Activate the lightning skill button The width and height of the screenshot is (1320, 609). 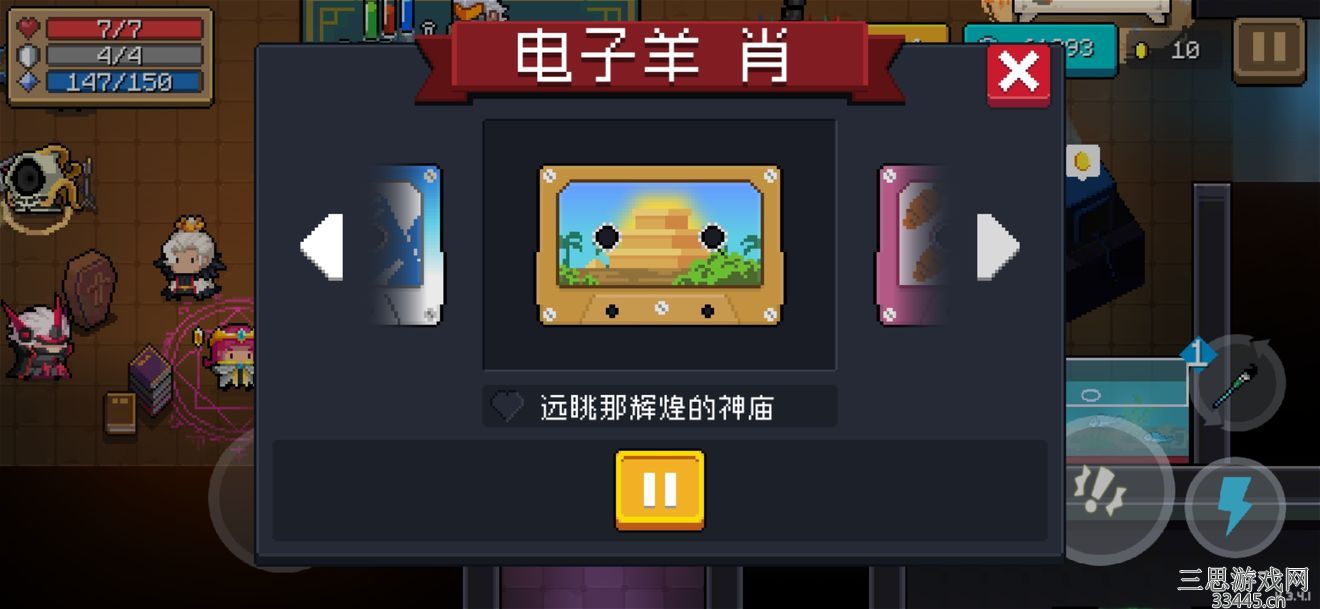click(1235, 507)
